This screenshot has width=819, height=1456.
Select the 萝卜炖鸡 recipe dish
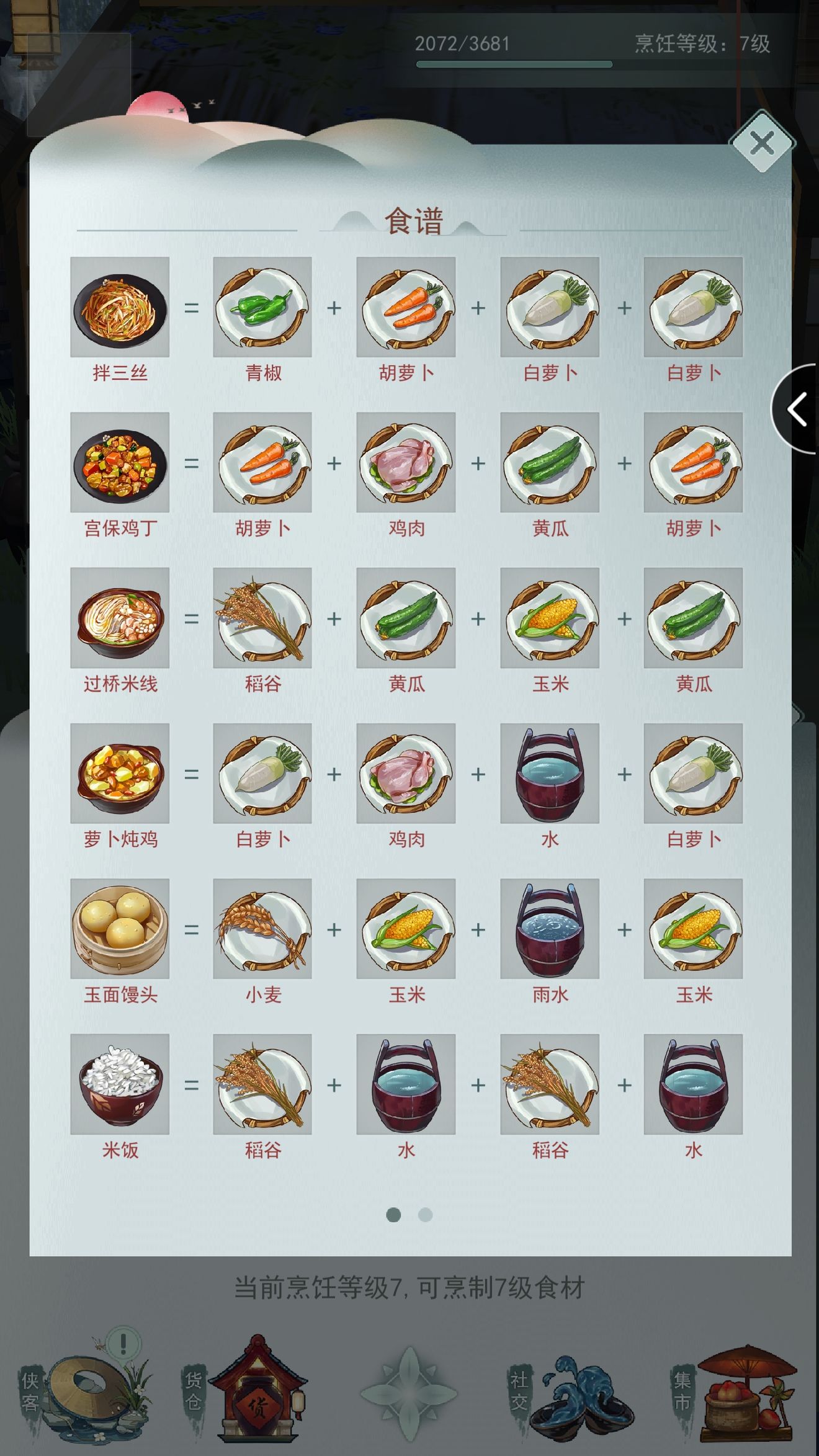tap(120, 774)
